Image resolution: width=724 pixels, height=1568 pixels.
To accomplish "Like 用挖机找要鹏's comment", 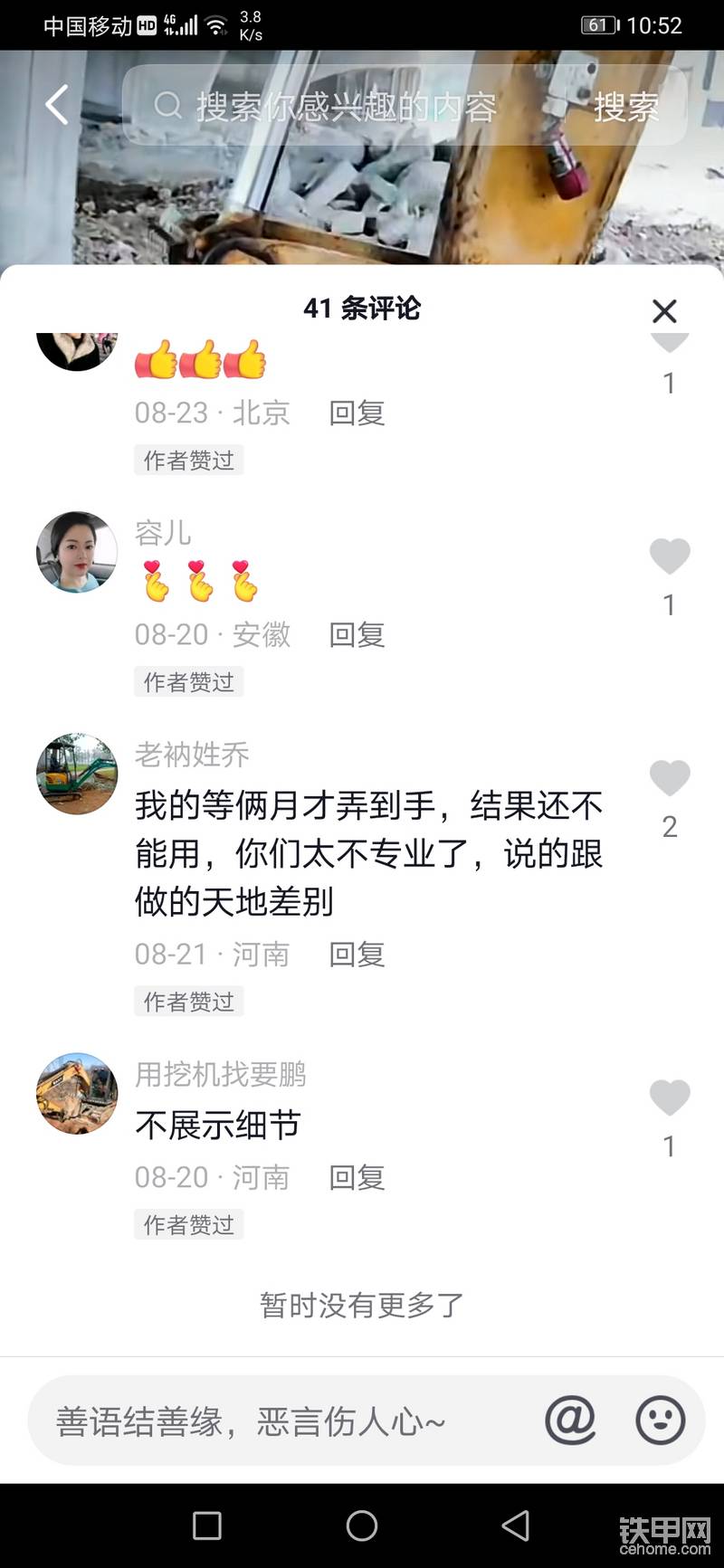I will (x=670, y=1098).
